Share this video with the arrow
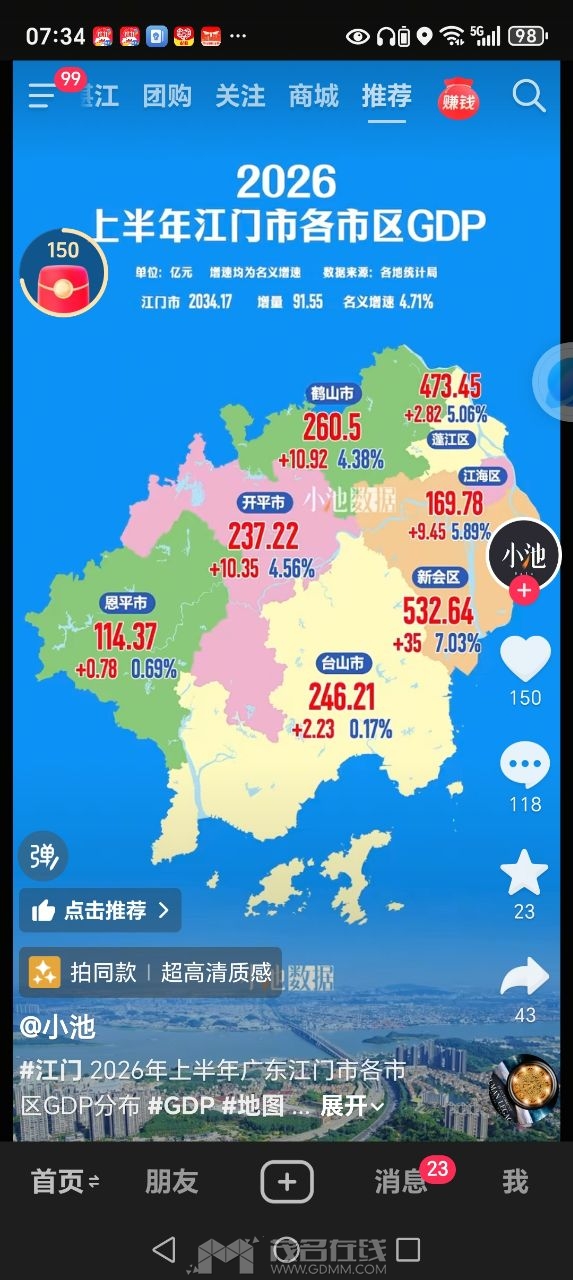573x1280 pixels. coord(525,977)
